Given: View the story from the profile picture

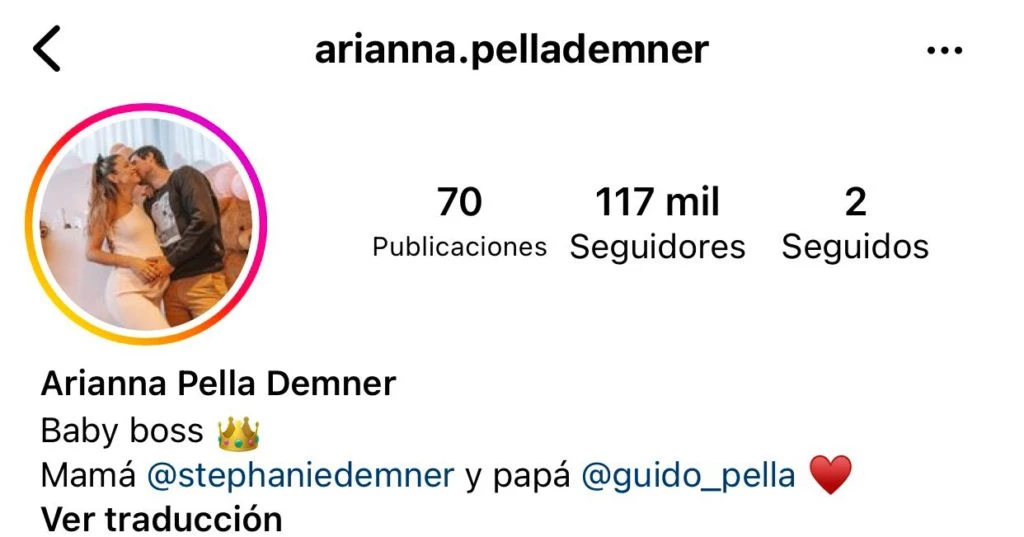Looking at the screenshot, I should 146,224.
